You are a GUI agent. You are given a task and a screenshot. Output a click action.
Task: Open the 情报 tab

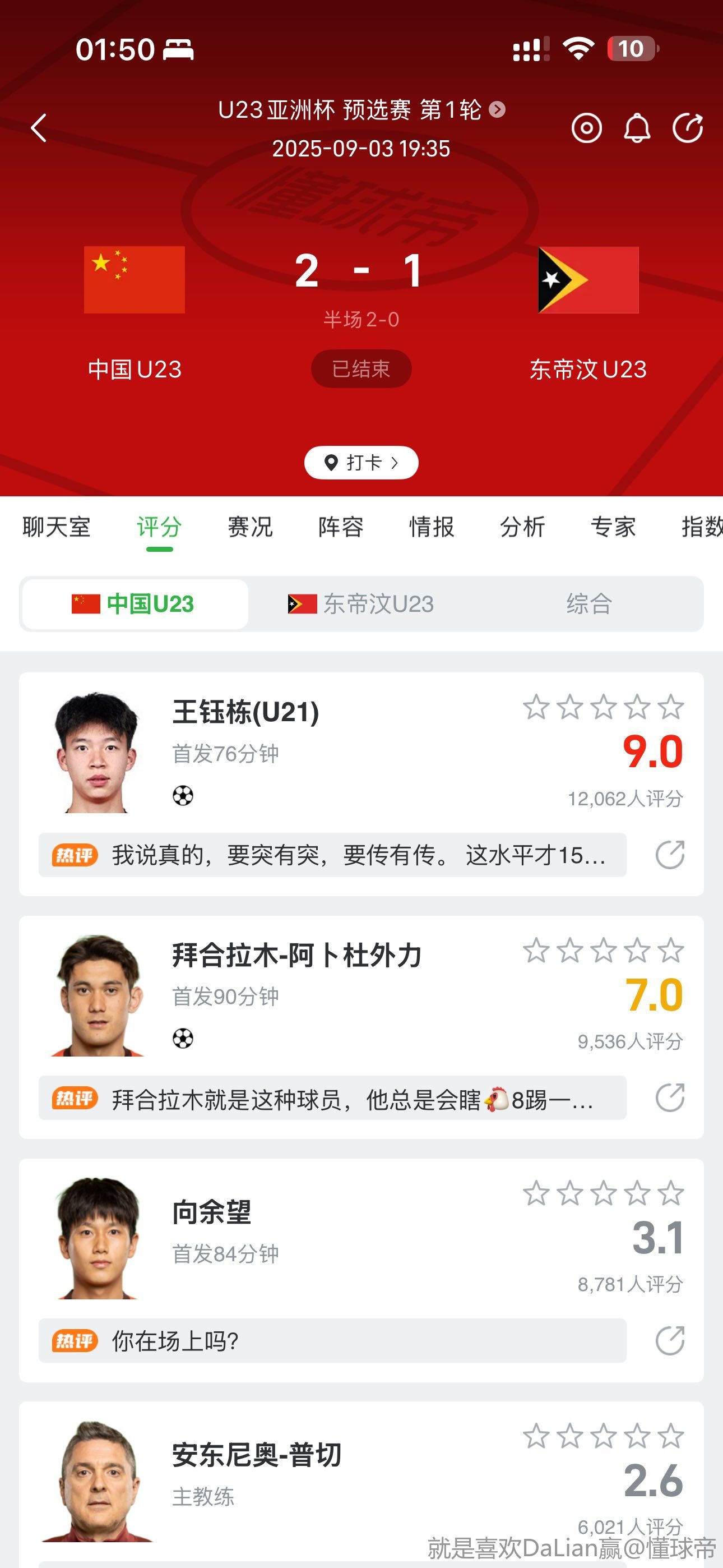tap(432, 527)
